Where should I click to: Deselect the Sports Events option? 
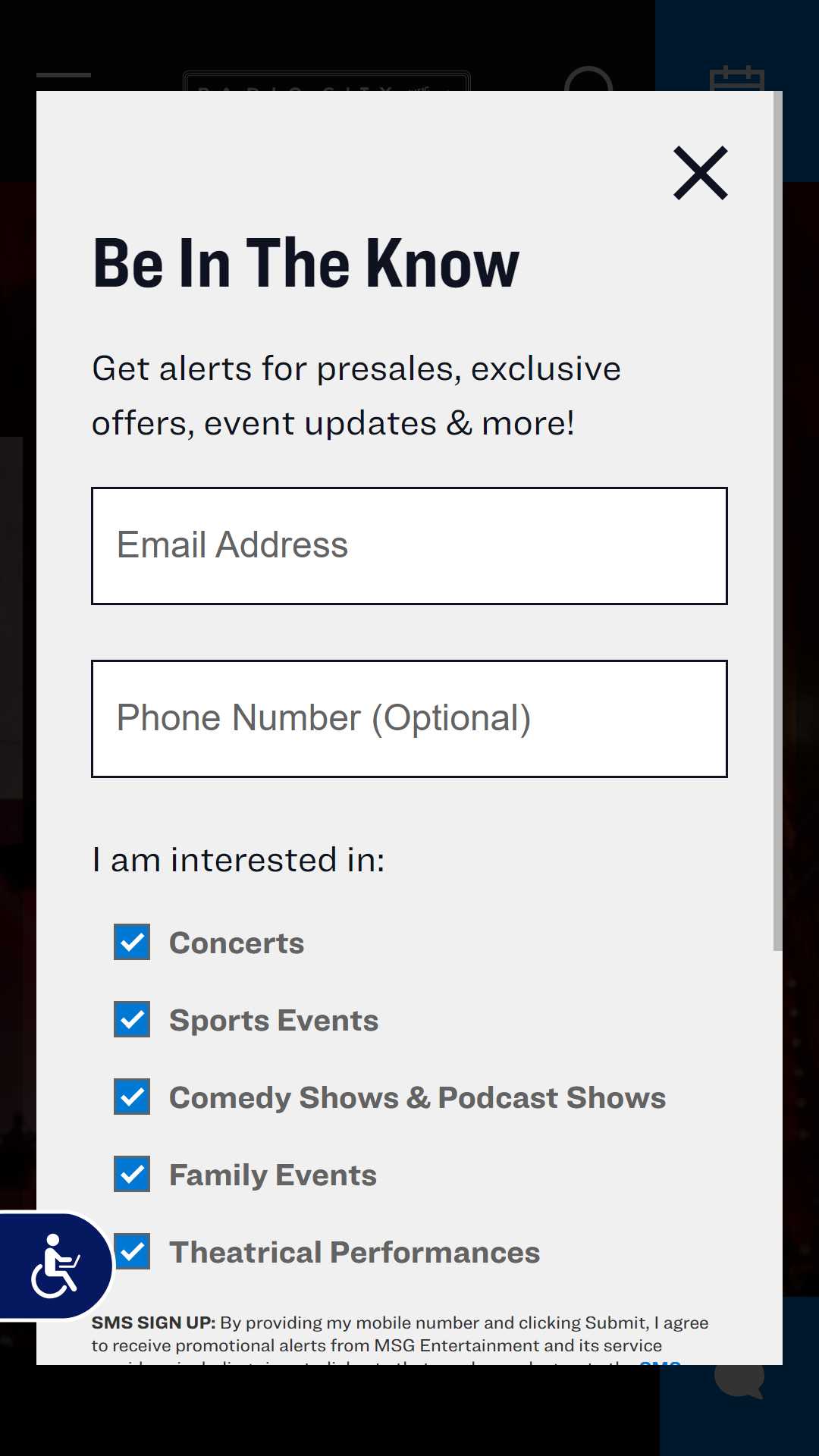tap(132, 1019)
